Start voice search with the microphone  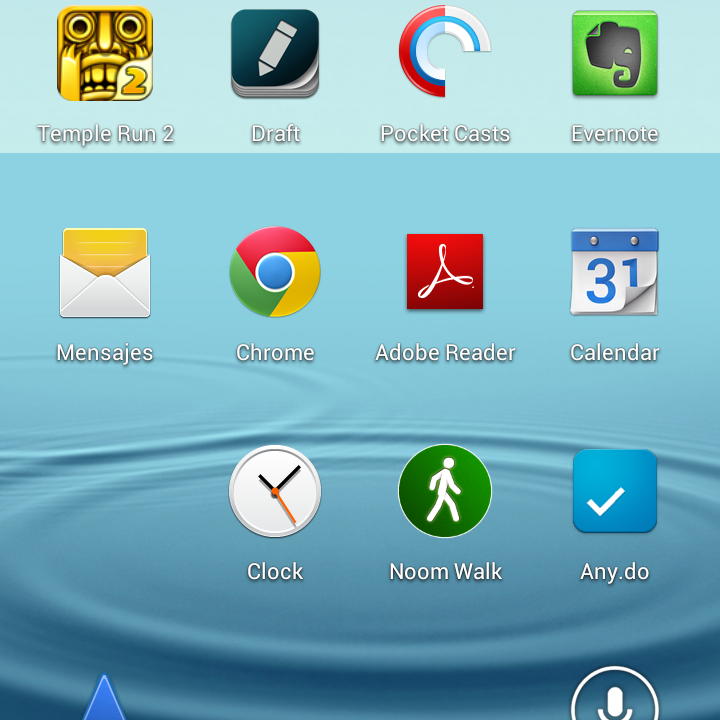click(x=614, y=700)
